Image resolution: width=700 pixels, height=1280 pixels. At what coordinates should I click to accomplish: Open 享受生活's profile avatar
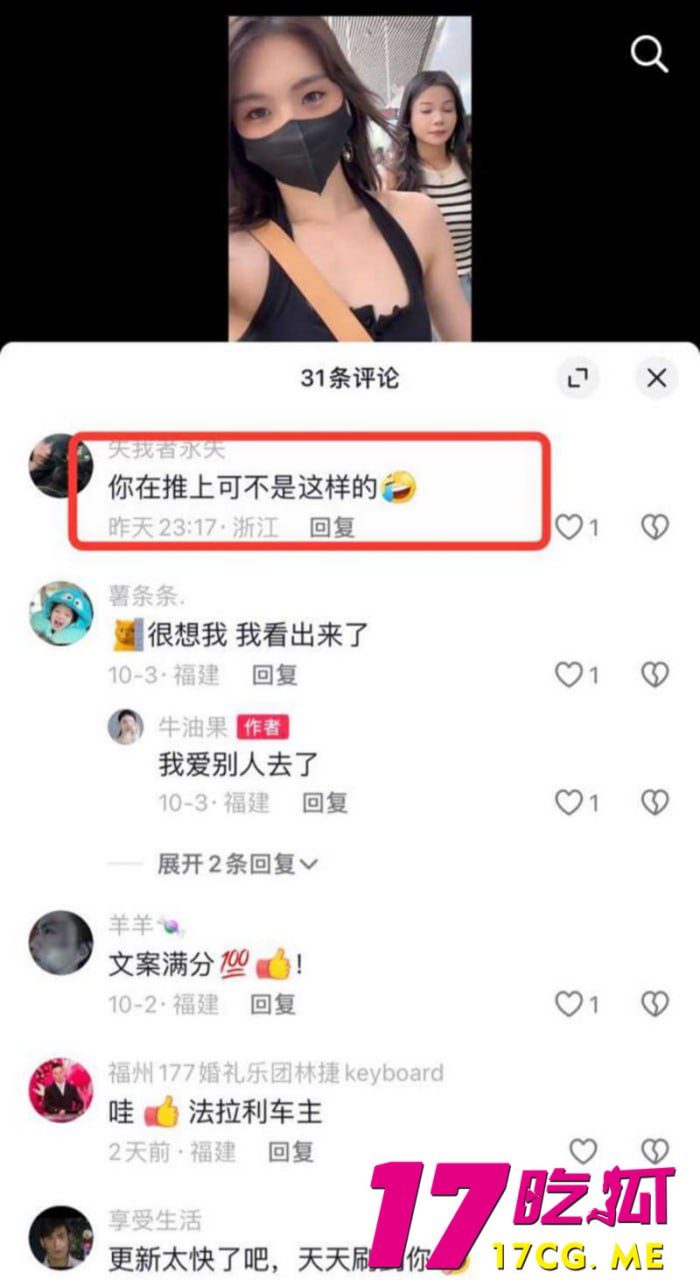(61, 1237)
